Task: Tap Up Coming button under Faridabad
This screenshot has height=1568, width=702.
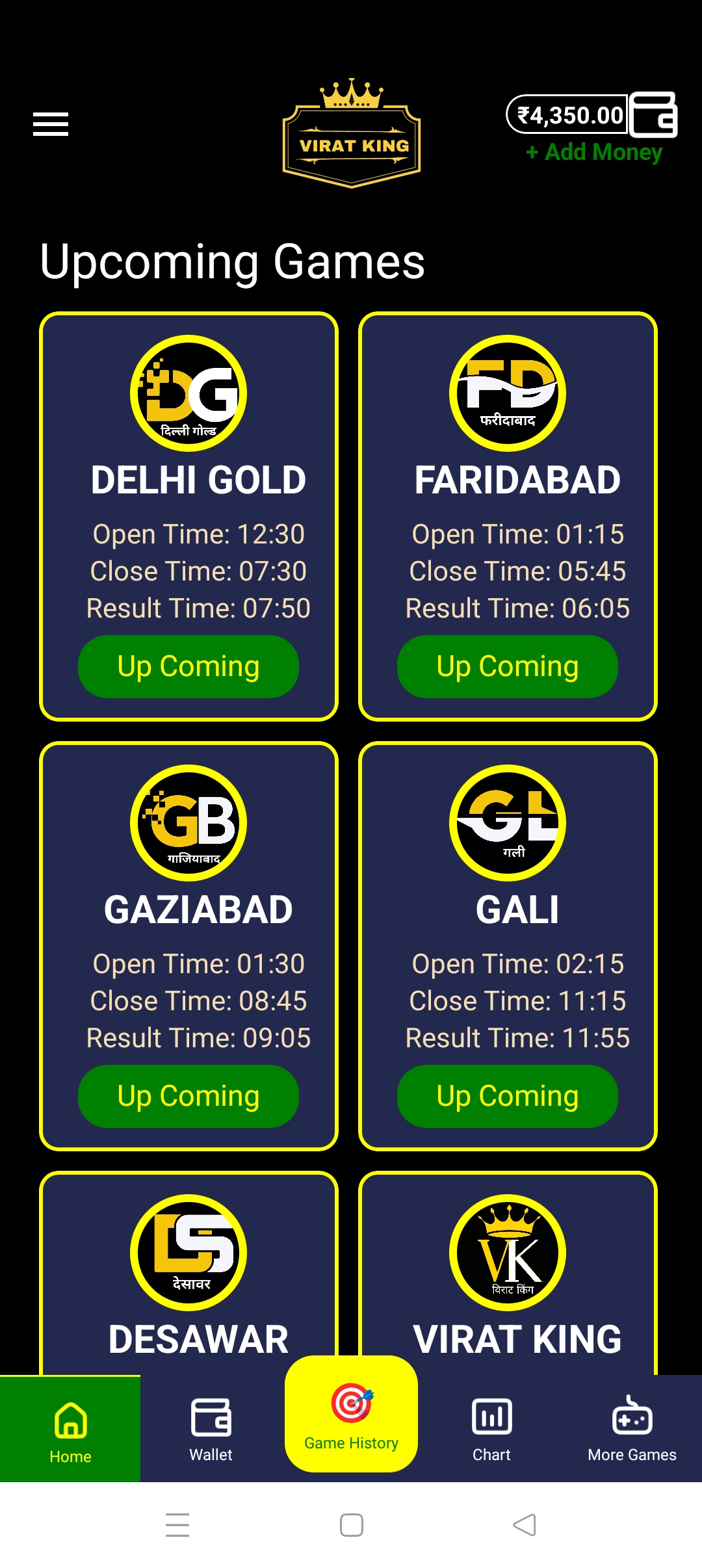Action: click(x=507, y=666)
